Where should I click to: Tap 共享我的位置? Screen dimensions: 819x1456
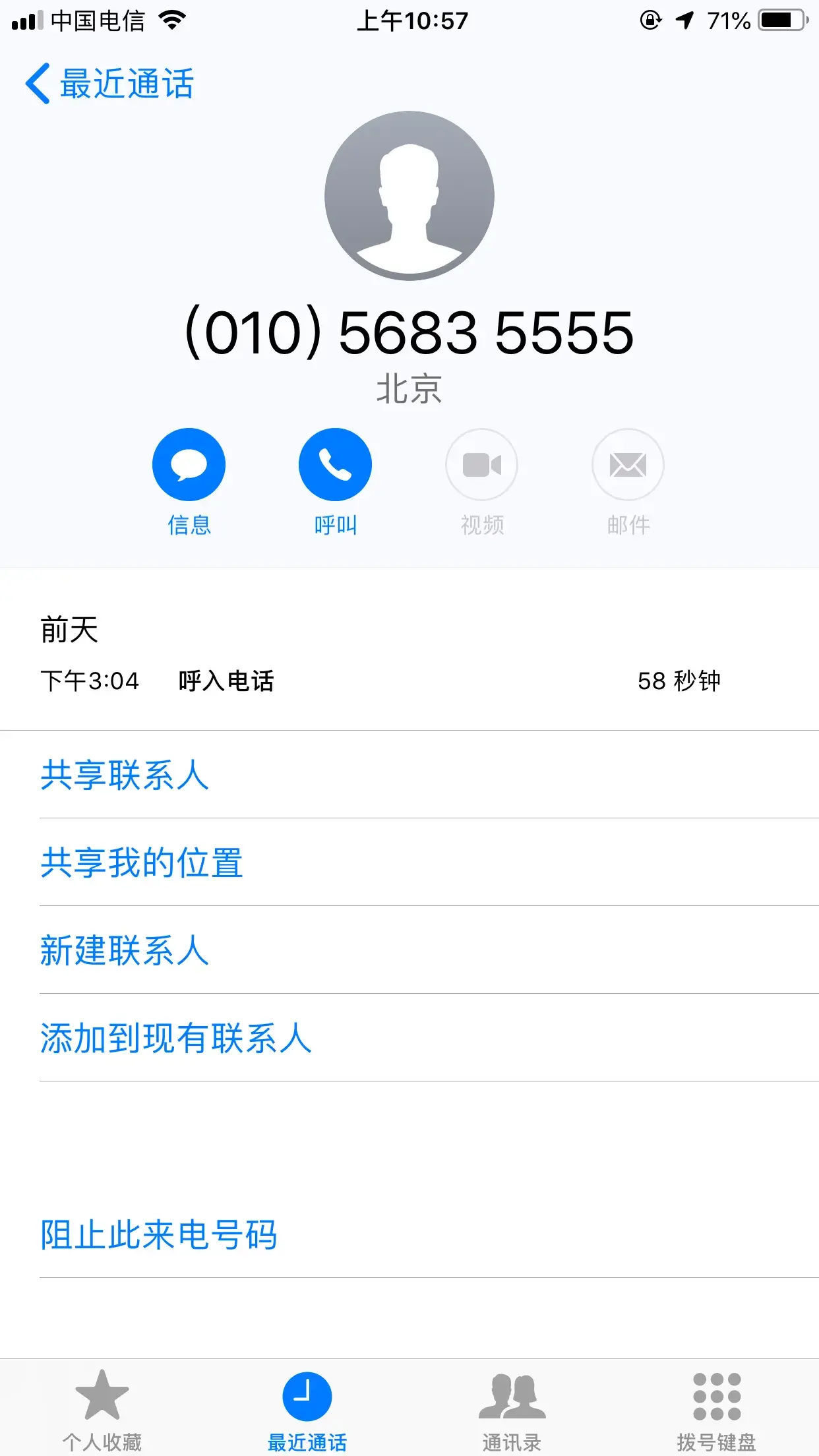pos(142,863)
